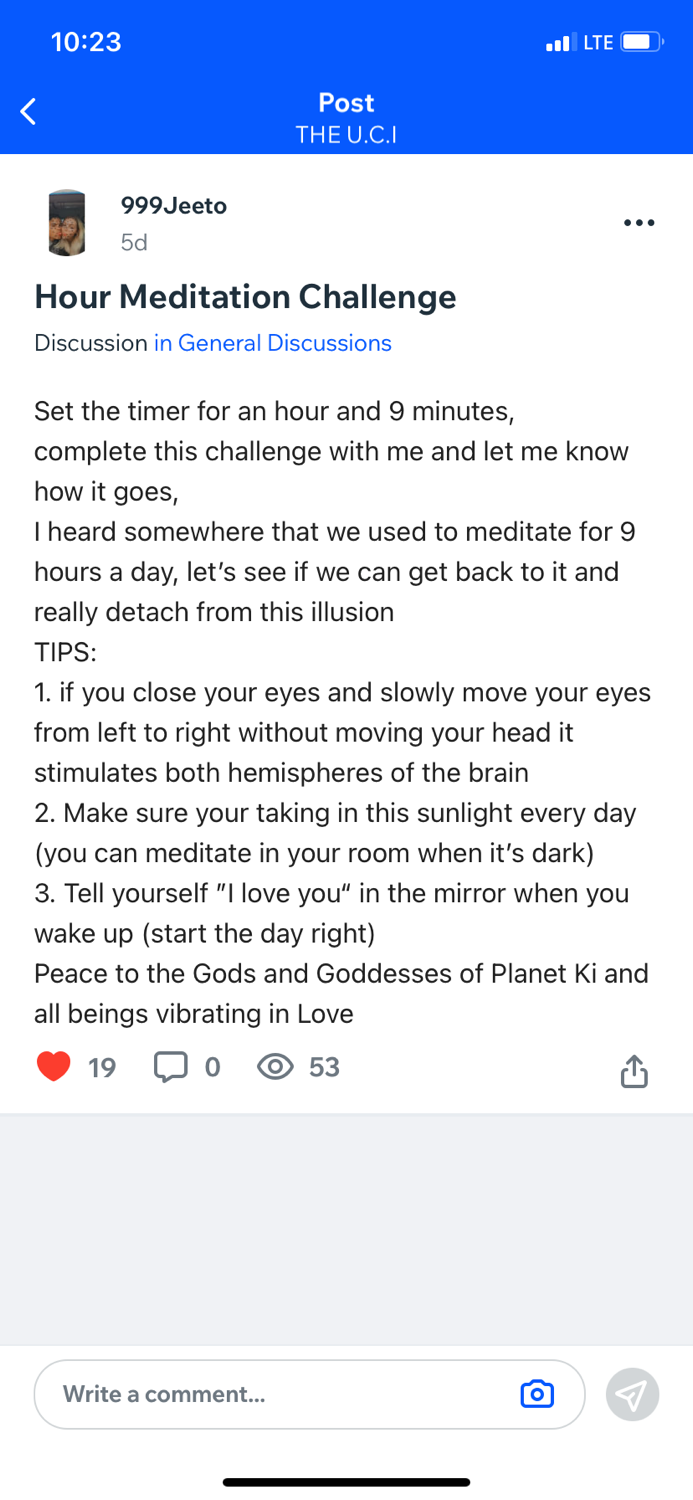Tap the comment bubble icon under the post
The height and width of the screenshot is (1500, 693).
(171, 1068)
